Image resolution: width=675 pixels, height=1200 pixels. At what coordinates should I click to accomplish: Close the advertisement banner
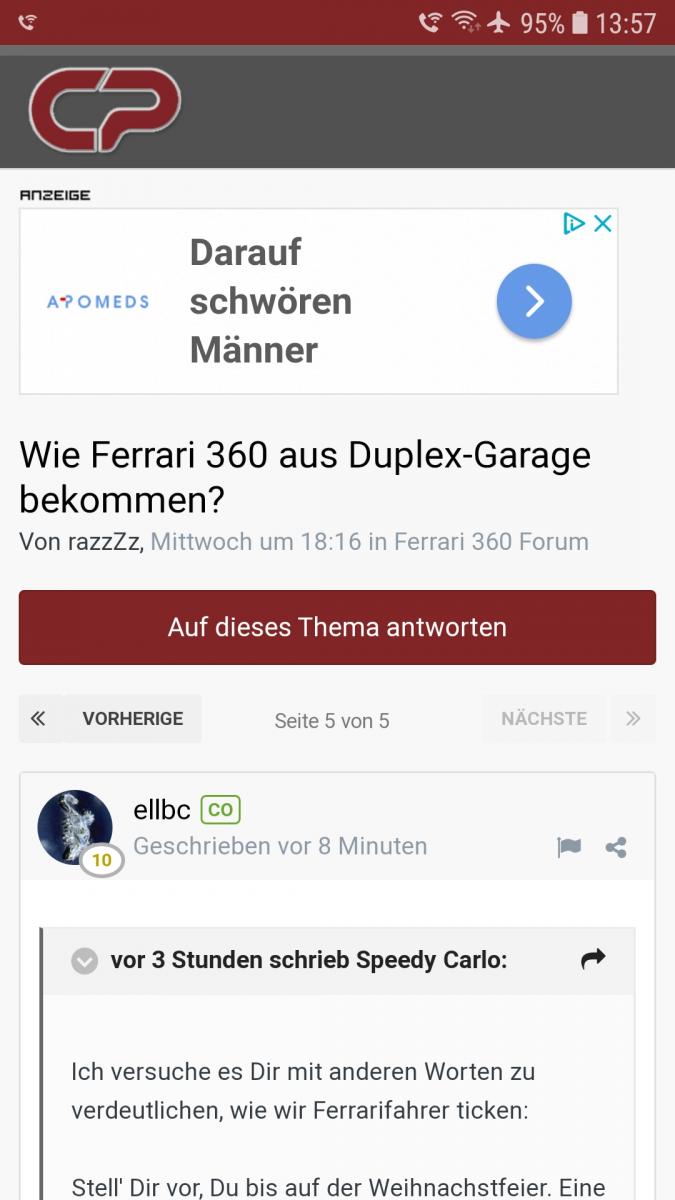[x=603, y=224]
